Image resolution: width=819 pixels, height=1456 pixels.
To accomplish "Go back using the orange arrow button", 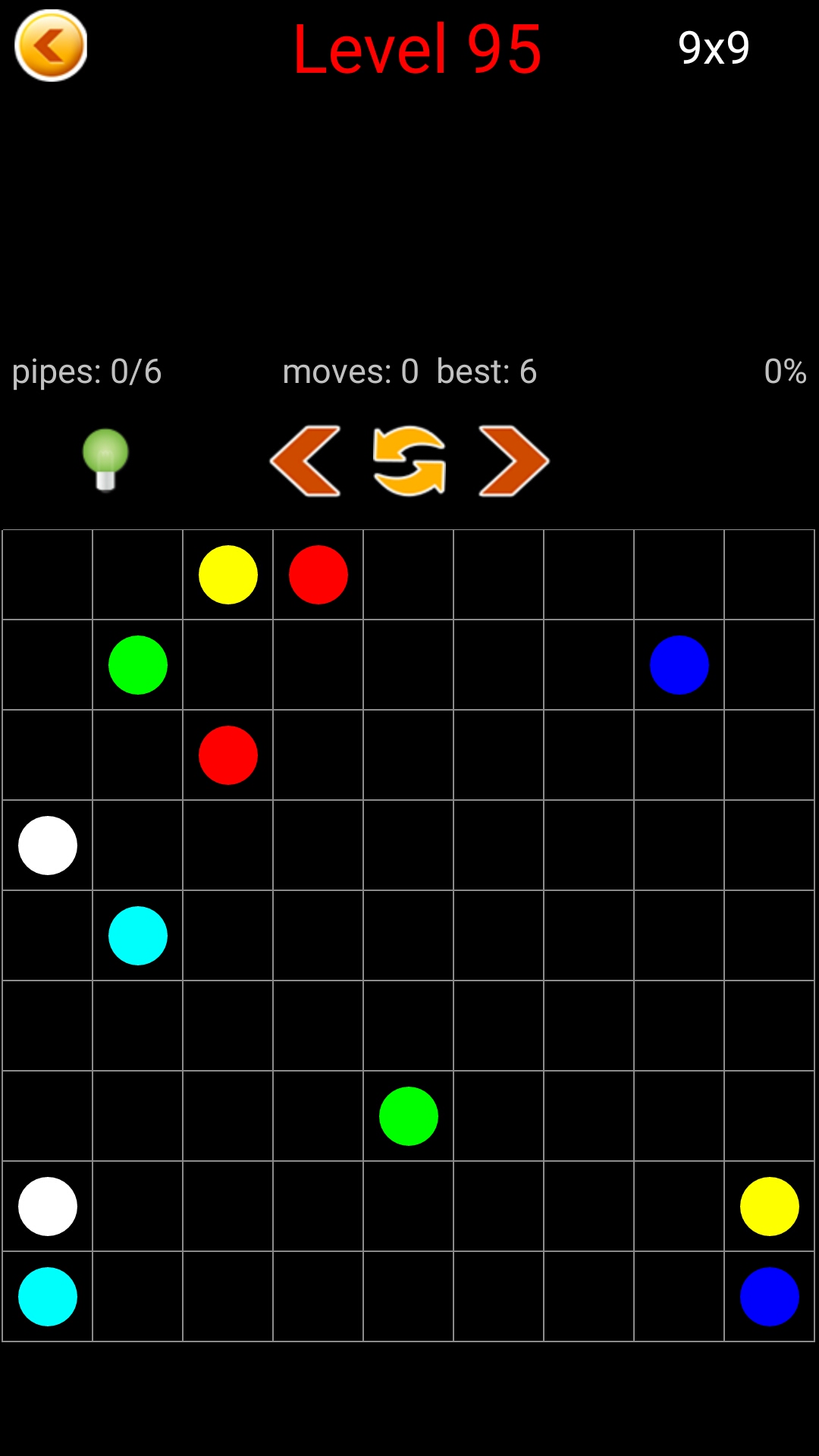I will [51, 45].
